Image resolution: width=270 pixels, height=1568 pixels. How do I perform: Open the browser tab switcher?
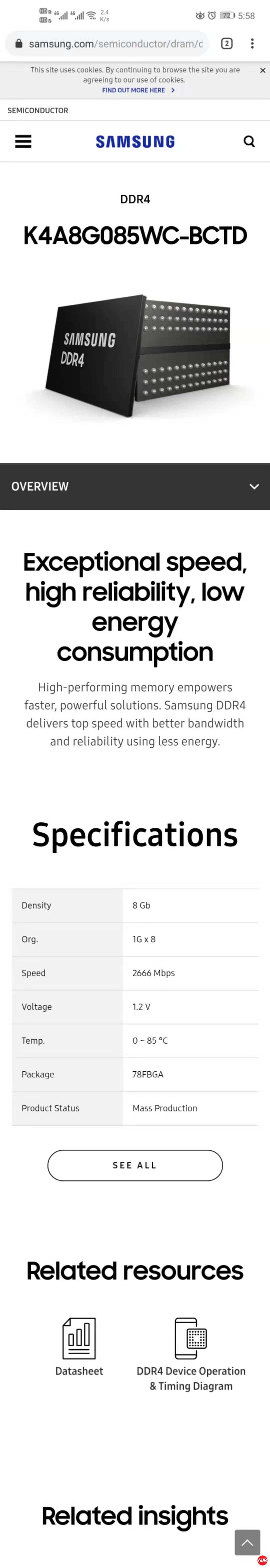[x=226, y=43]
